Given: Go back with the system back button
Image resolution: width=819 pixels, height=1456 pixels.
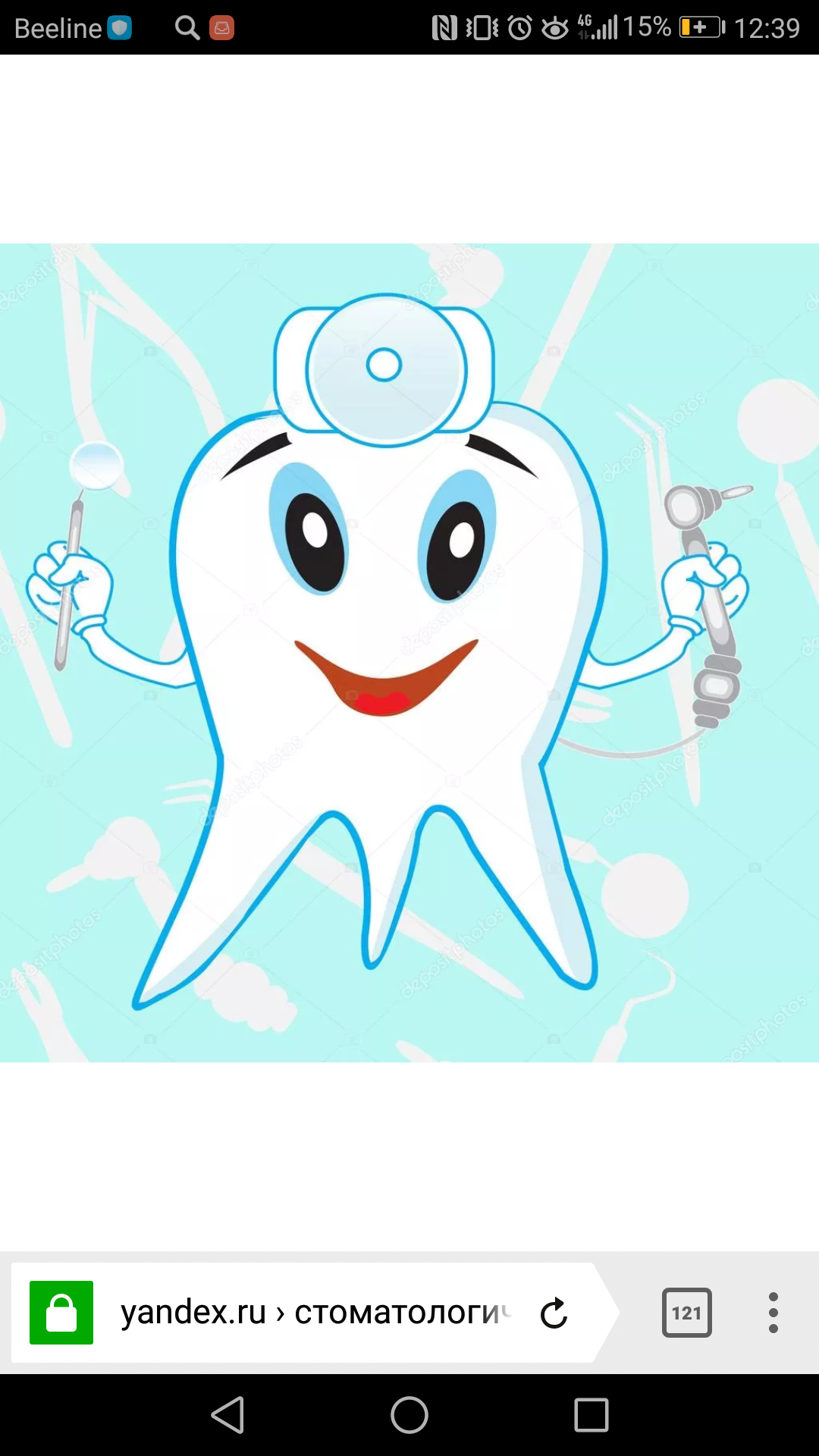Looking at the screenshot, I should pos(227,1415).
